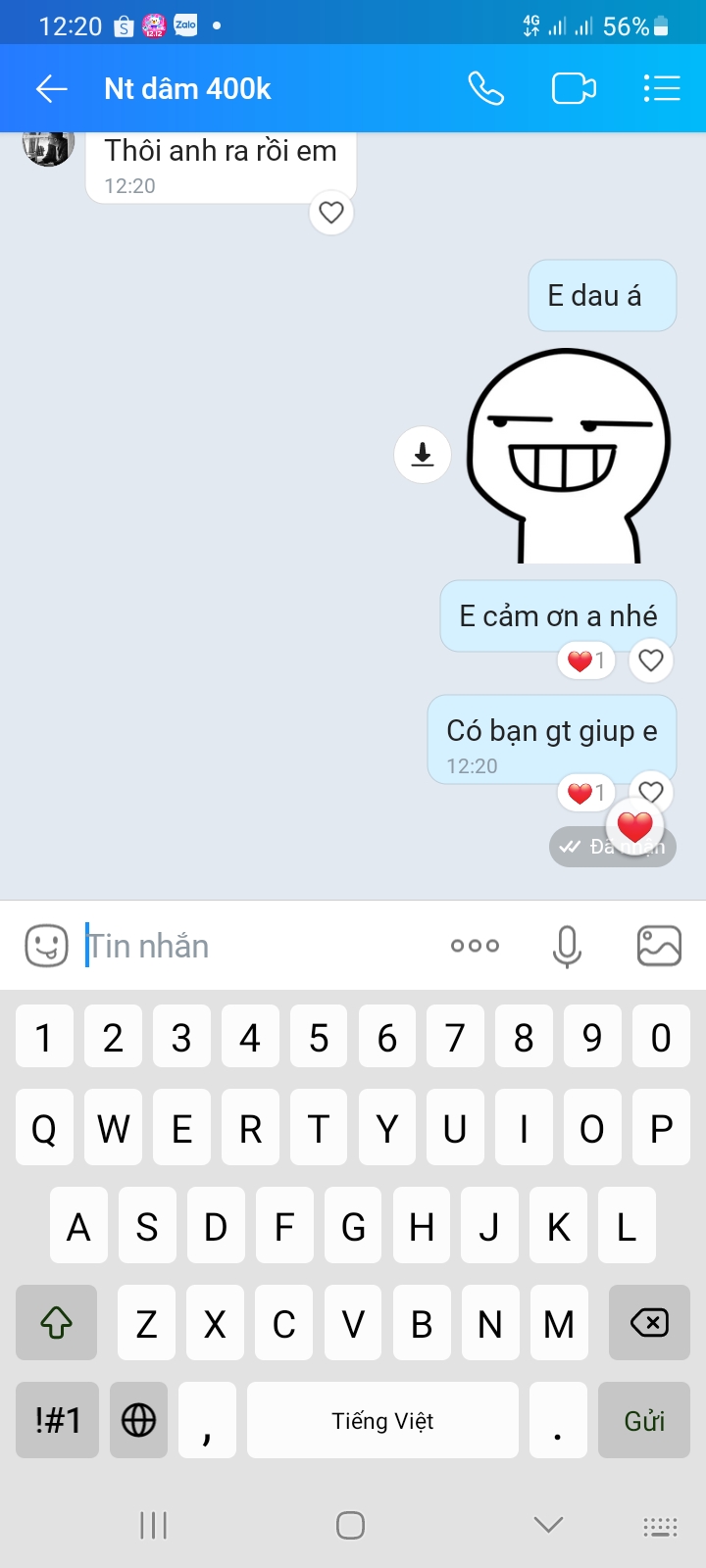Tap the backspace key
The width and height of the screenshot is (706, 1568).
[648, 1323]
